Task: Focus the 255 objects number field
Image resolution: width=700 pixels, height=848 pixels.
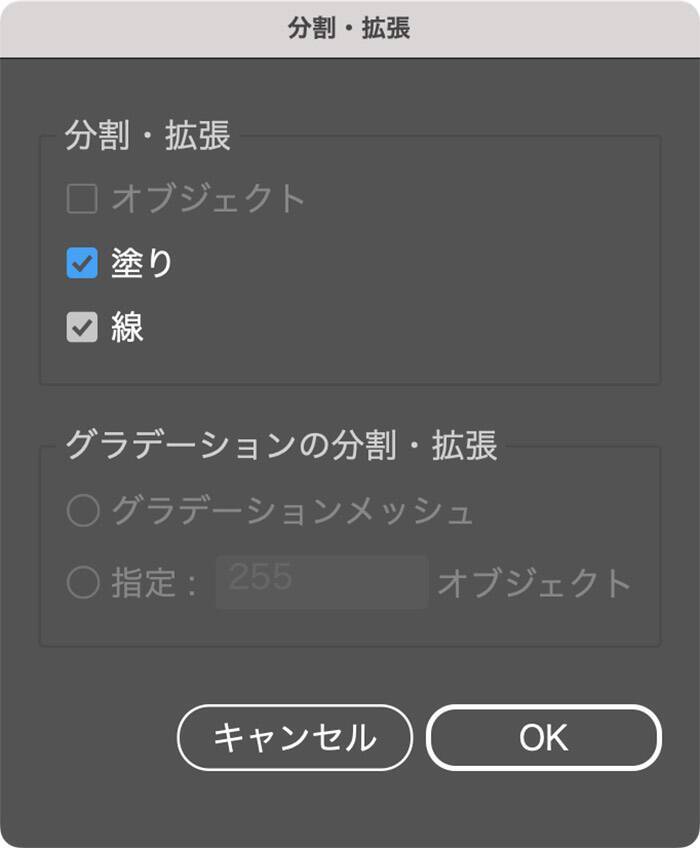Action: (322, 582)
